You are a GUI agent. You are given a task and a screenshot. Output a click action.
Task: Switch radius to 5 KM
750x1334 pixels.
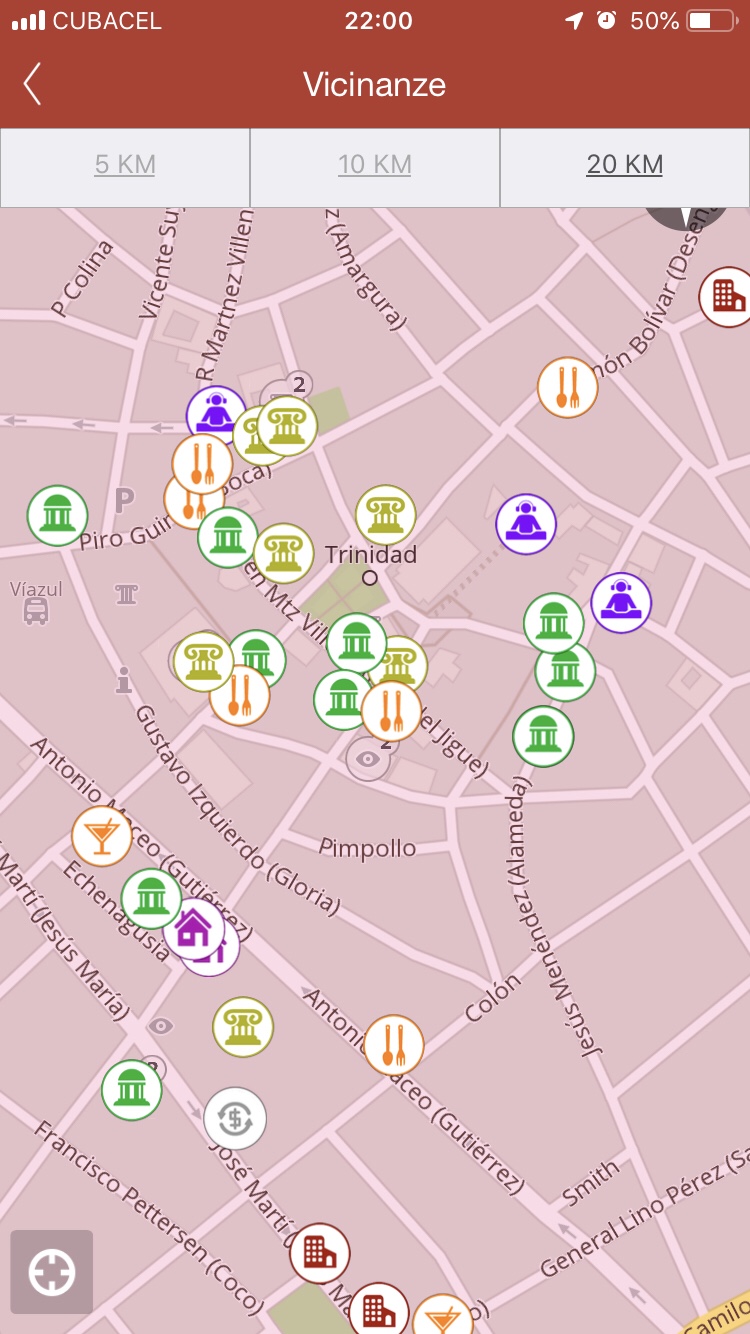pos(125,165)
